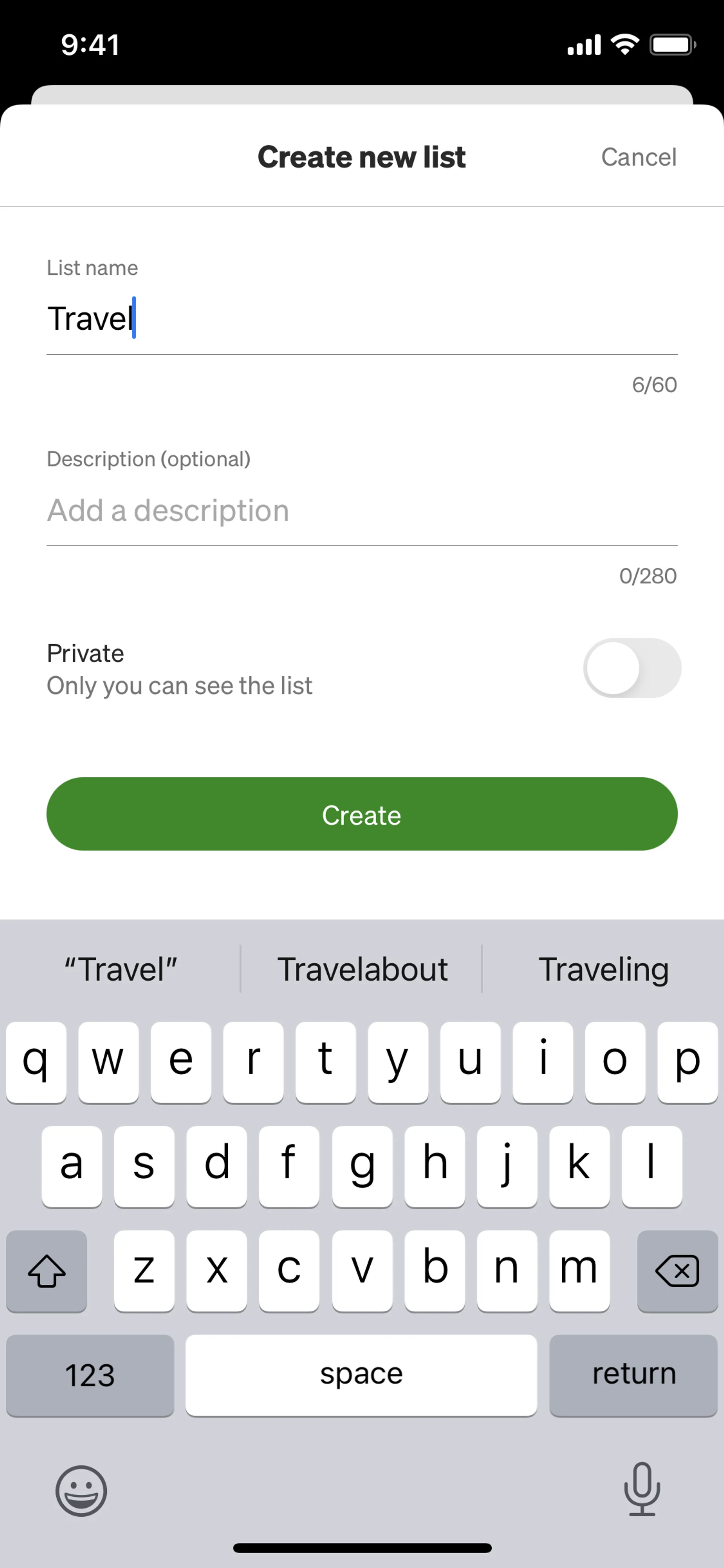
Task: Tap the space bar
Action: click(x=361, y=1374)
